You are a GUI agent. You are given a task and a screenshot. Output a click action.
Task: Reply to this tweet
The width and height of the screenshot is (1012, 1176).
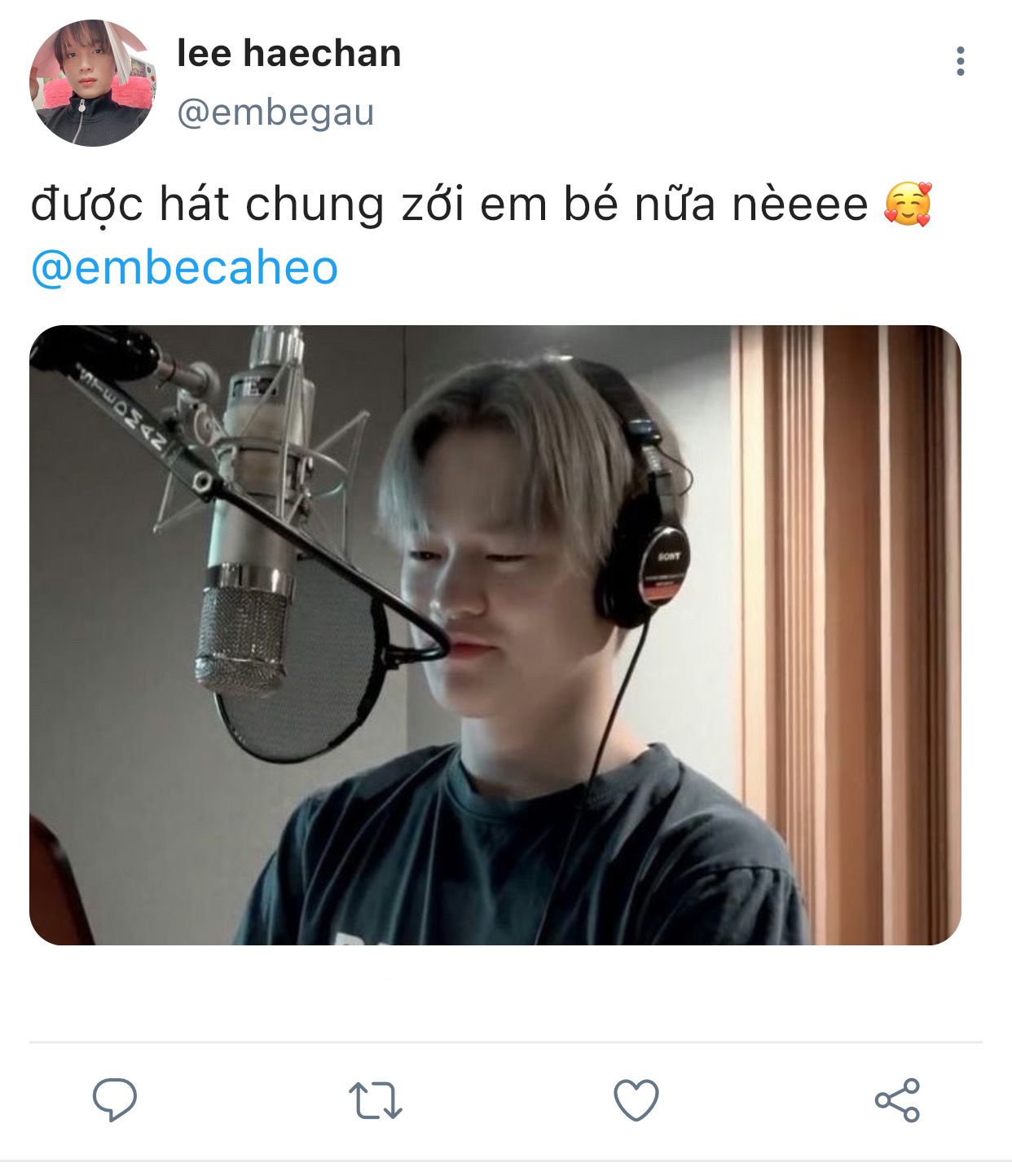coord(115,1100)
